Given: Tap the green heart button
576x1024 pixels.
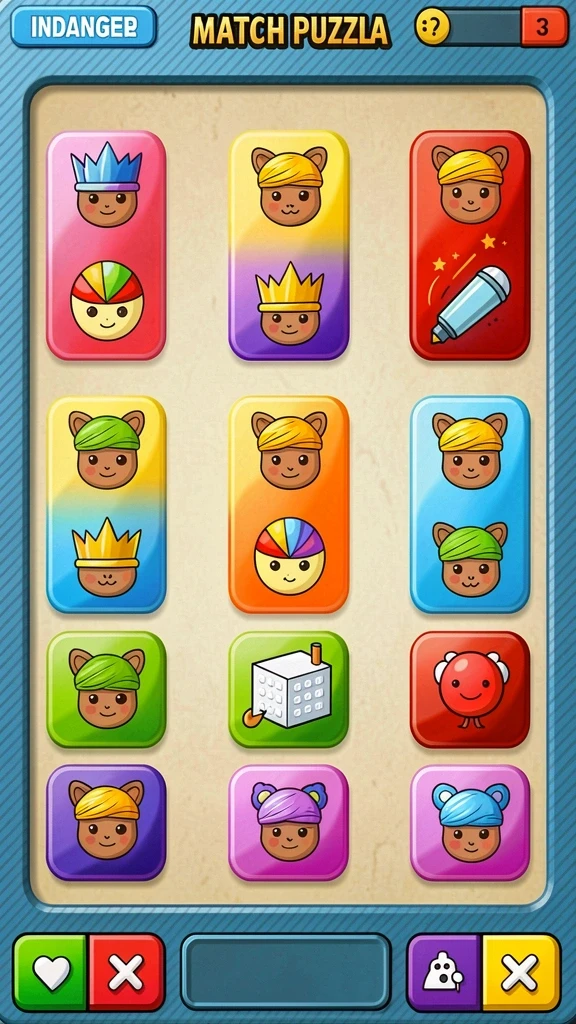Looking at the screenshot, I should coord(50,972).
